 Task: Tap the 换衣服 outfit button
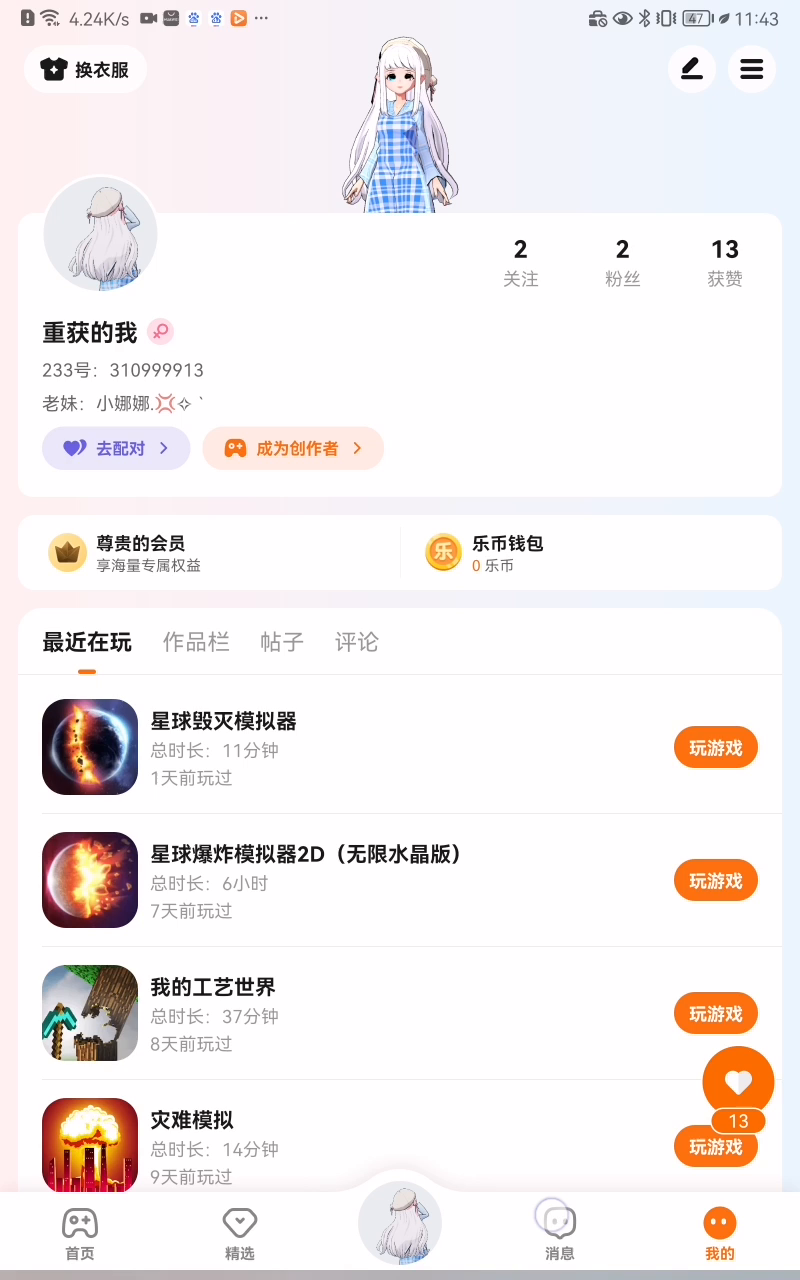[x=86, y=69]
